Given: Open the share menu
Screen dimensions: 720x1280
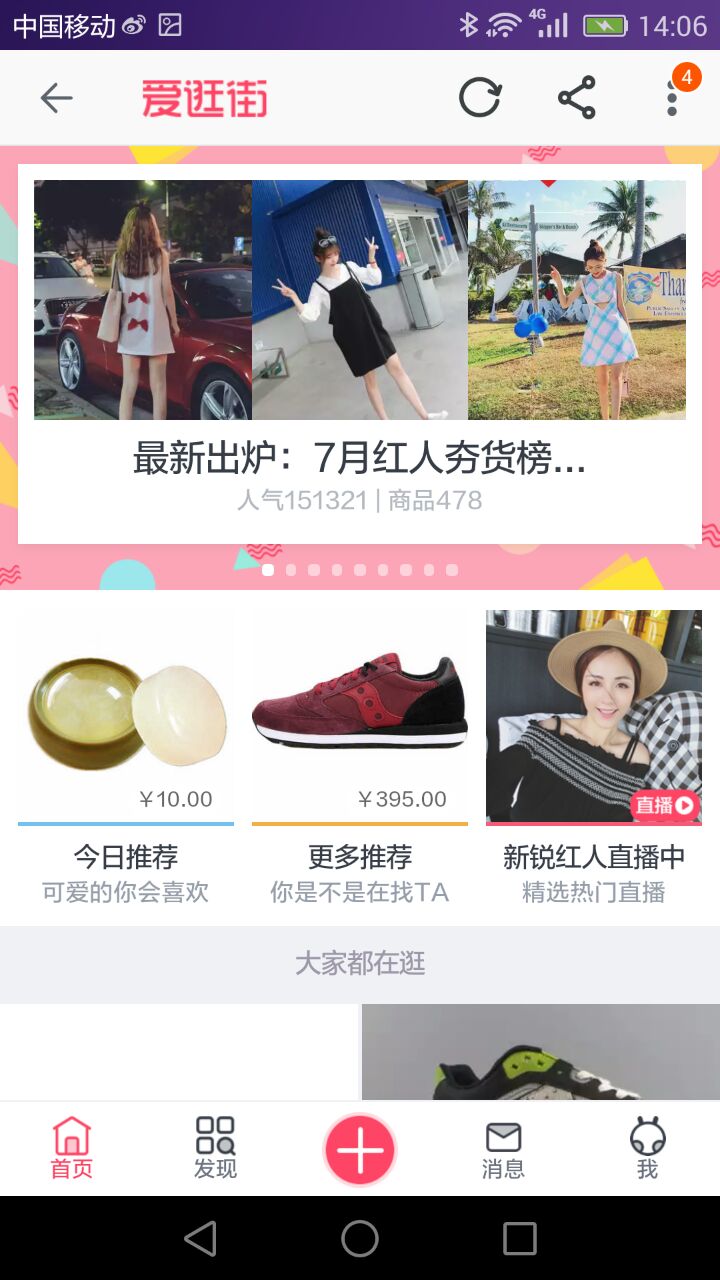Looking at the screenshot, I should pos(578,97).
